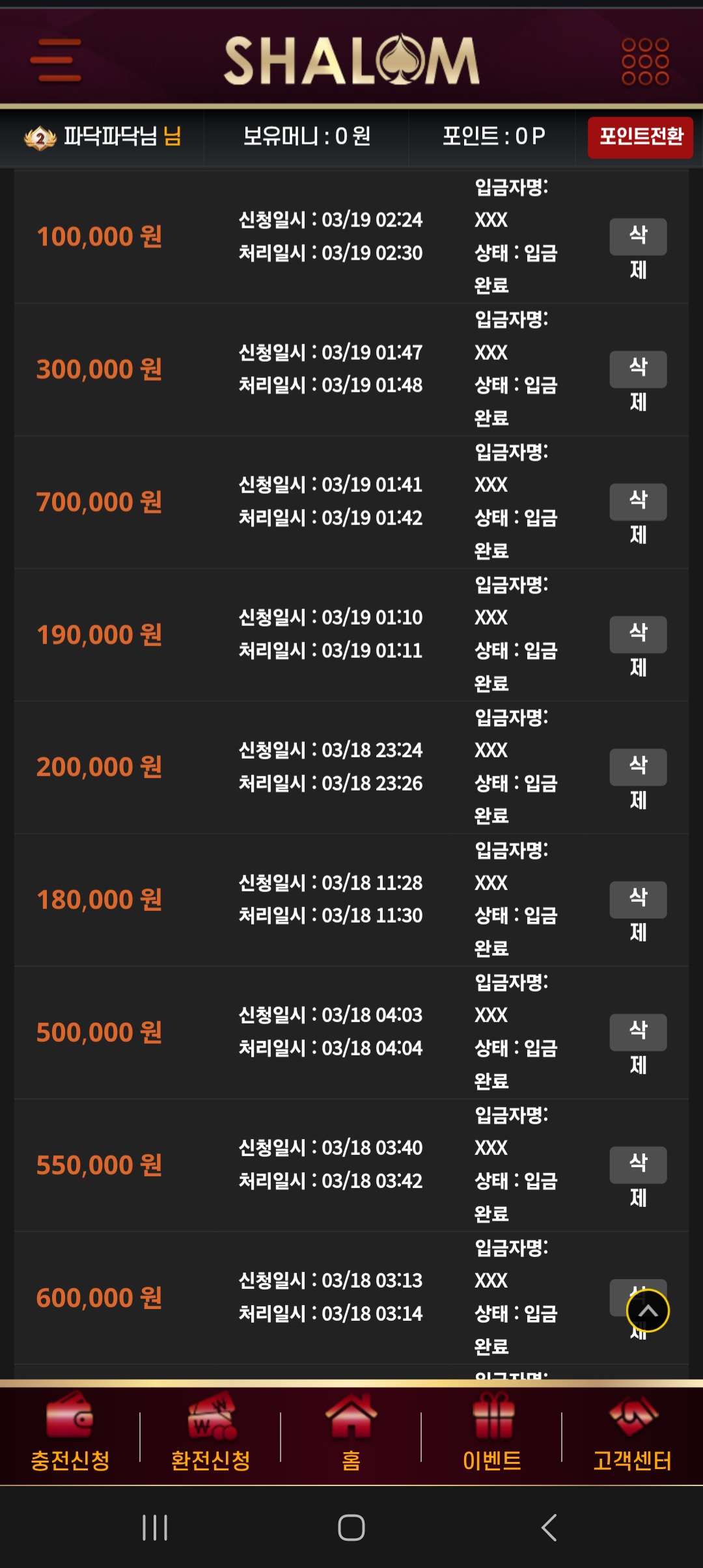Viewport: 703px width, 1568px height.
Task: Tap the 포인트전환 button
Action: 641,137
